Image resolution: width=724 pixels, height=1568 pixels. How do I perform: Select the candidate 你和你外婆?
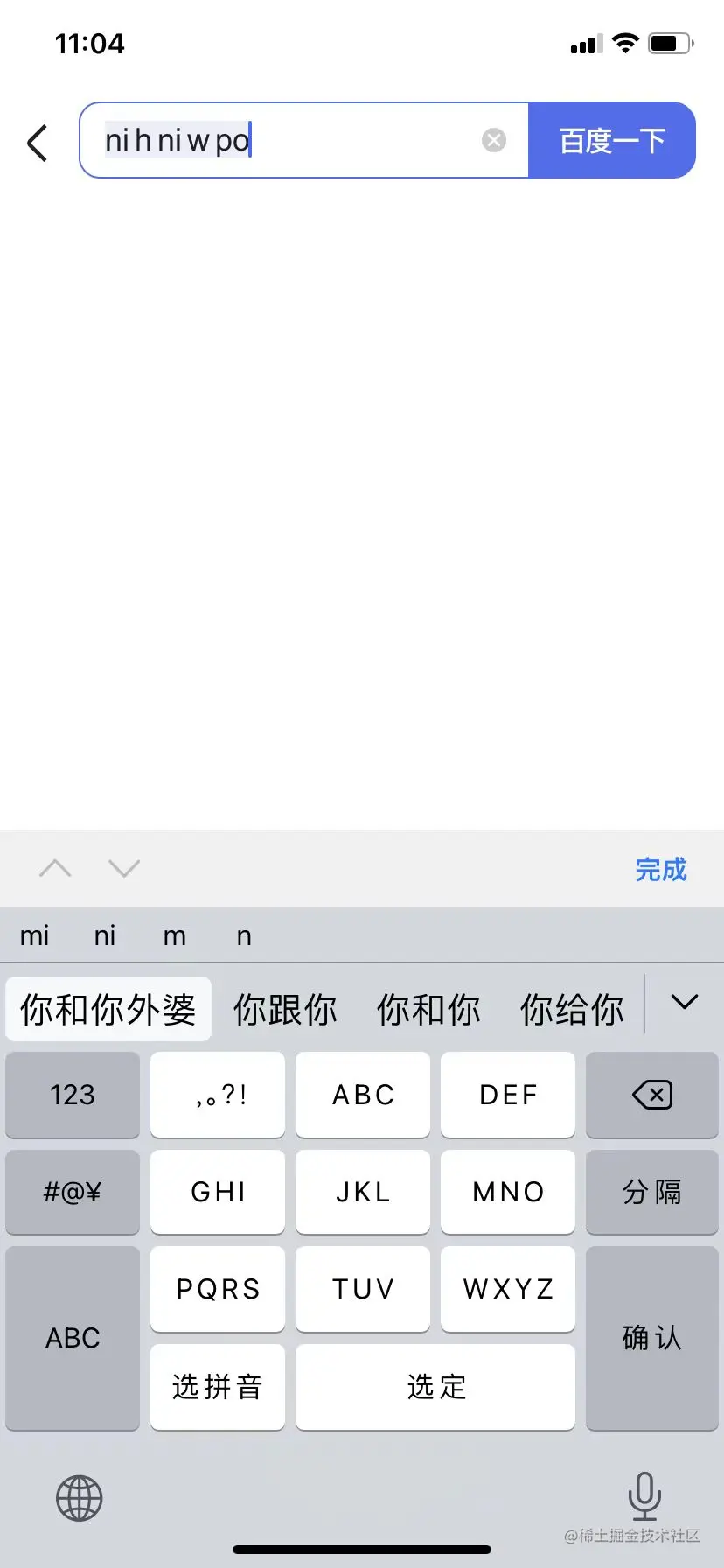point(108,1009)
